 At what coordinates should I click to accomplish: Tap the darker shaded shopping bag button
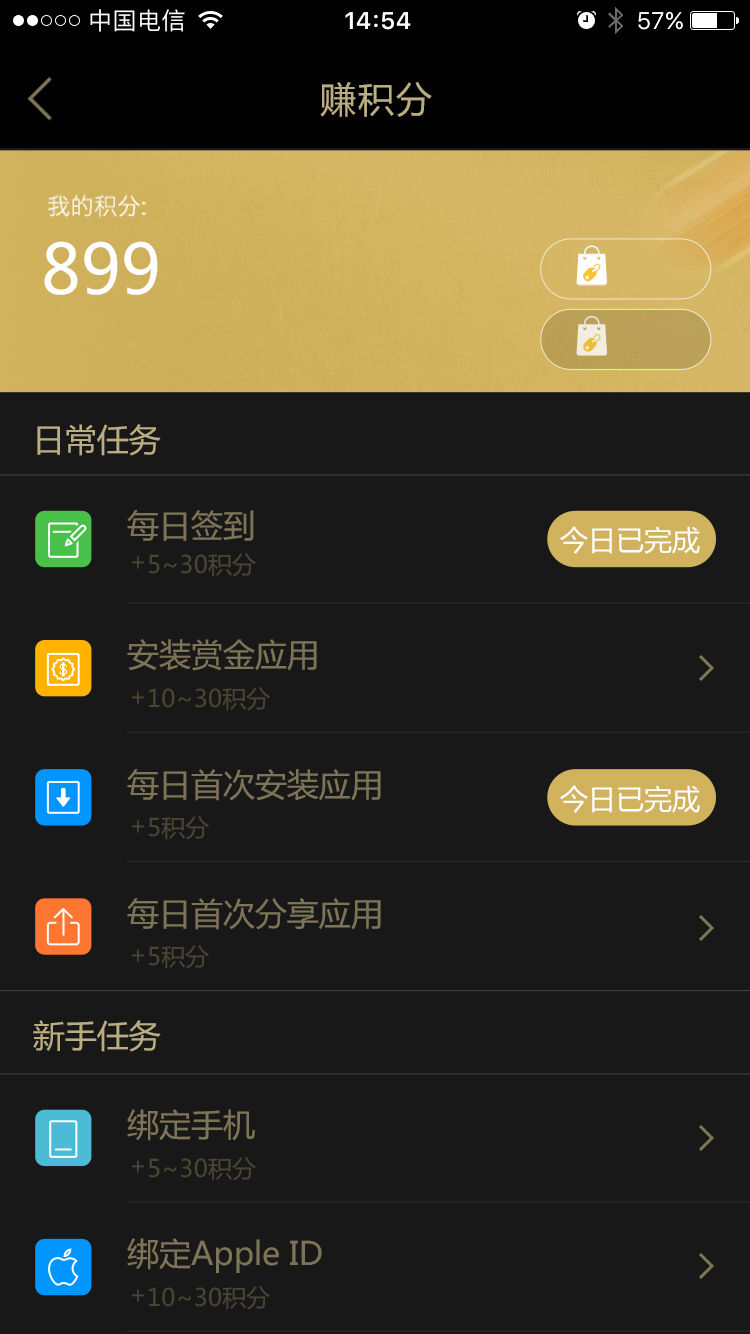click(x=625, y=340)
